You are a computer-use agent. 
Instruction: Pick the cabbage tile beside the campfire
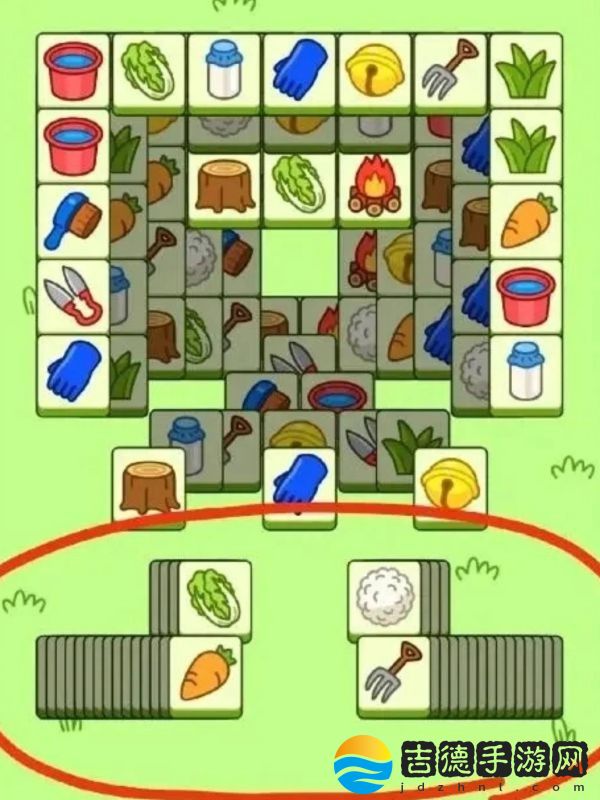pos(299,187)
